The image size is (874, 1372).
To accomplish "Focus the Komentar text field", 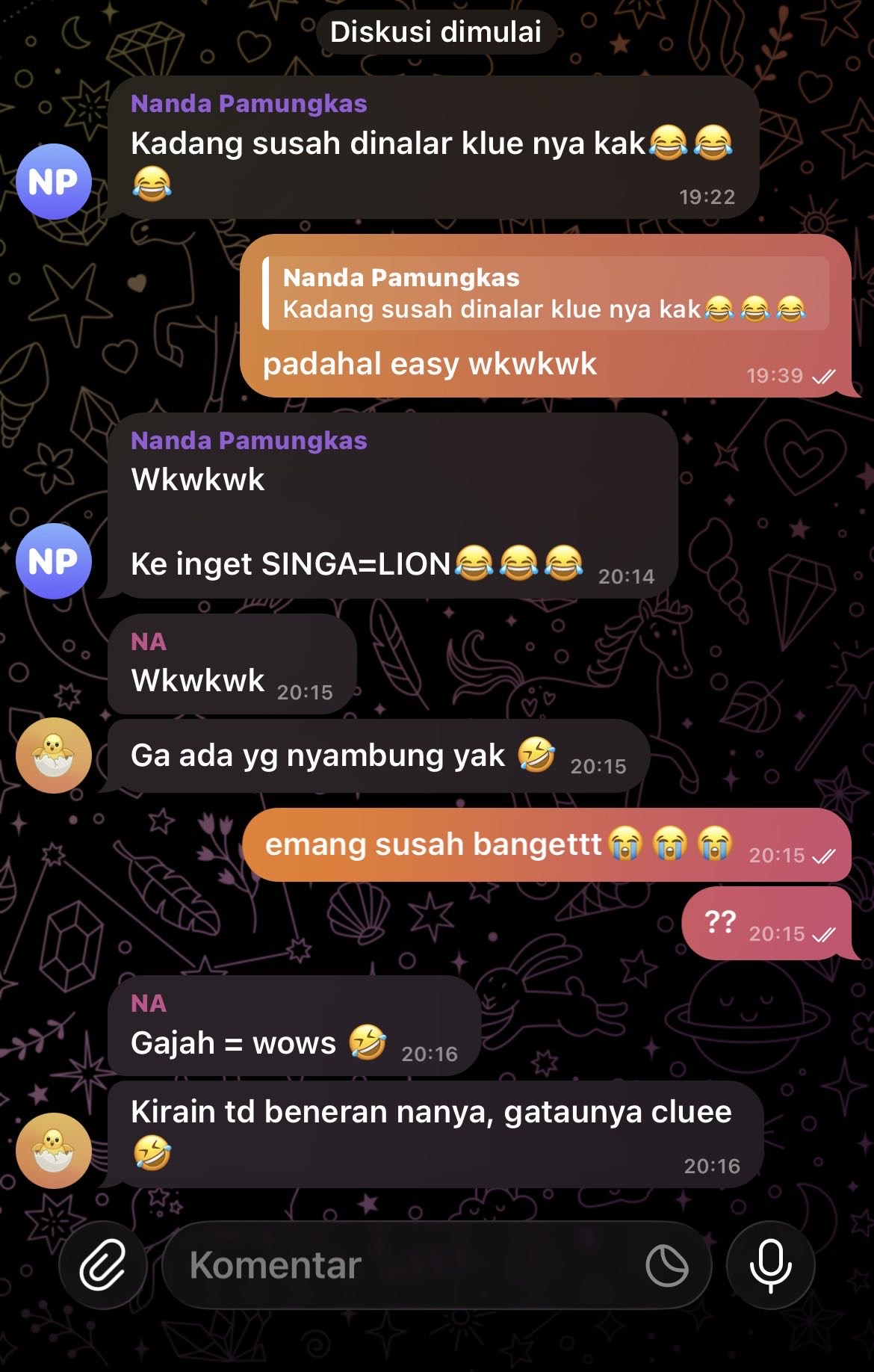I will click(x=403, y=1265).
